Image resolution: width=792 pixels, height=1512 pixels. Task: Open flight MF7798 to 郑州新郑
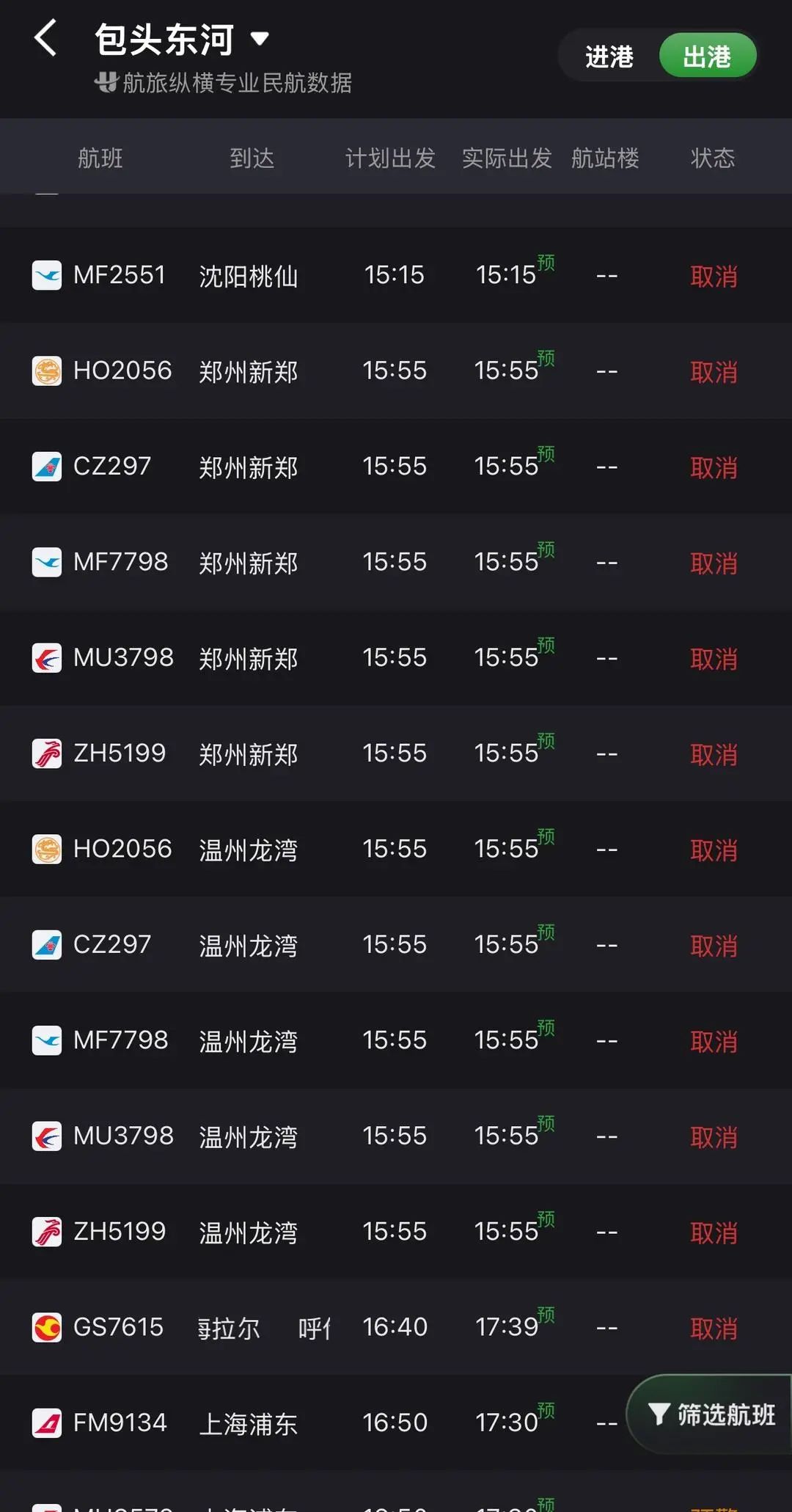click(396, 562)
